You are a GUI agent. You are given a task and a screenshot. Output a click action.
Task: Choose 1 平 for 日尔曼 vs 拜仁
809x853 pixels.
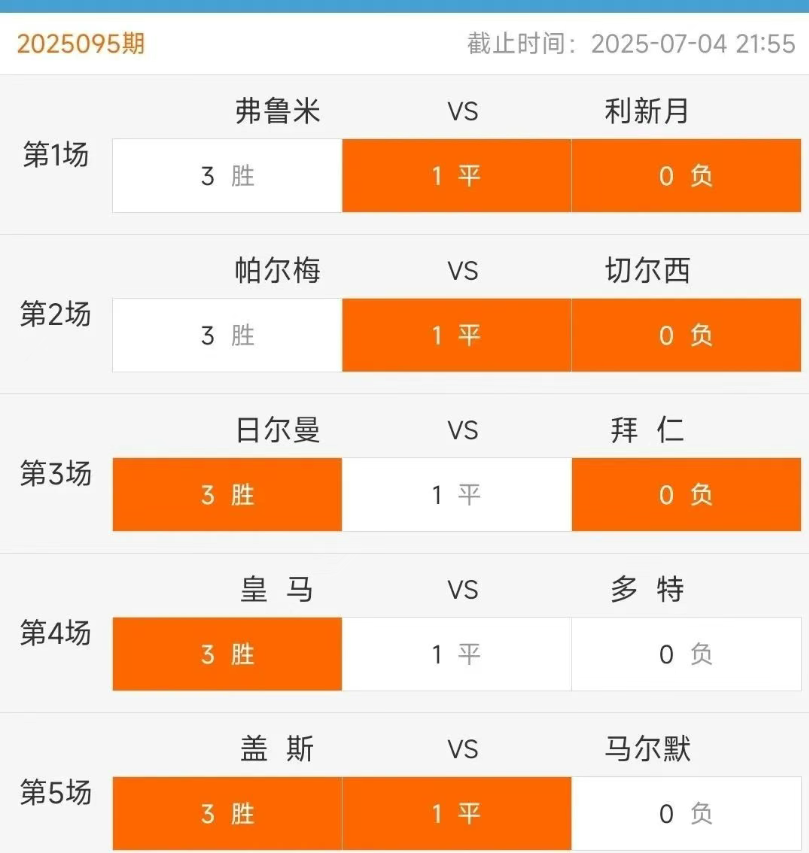click(x=456, y=495)
